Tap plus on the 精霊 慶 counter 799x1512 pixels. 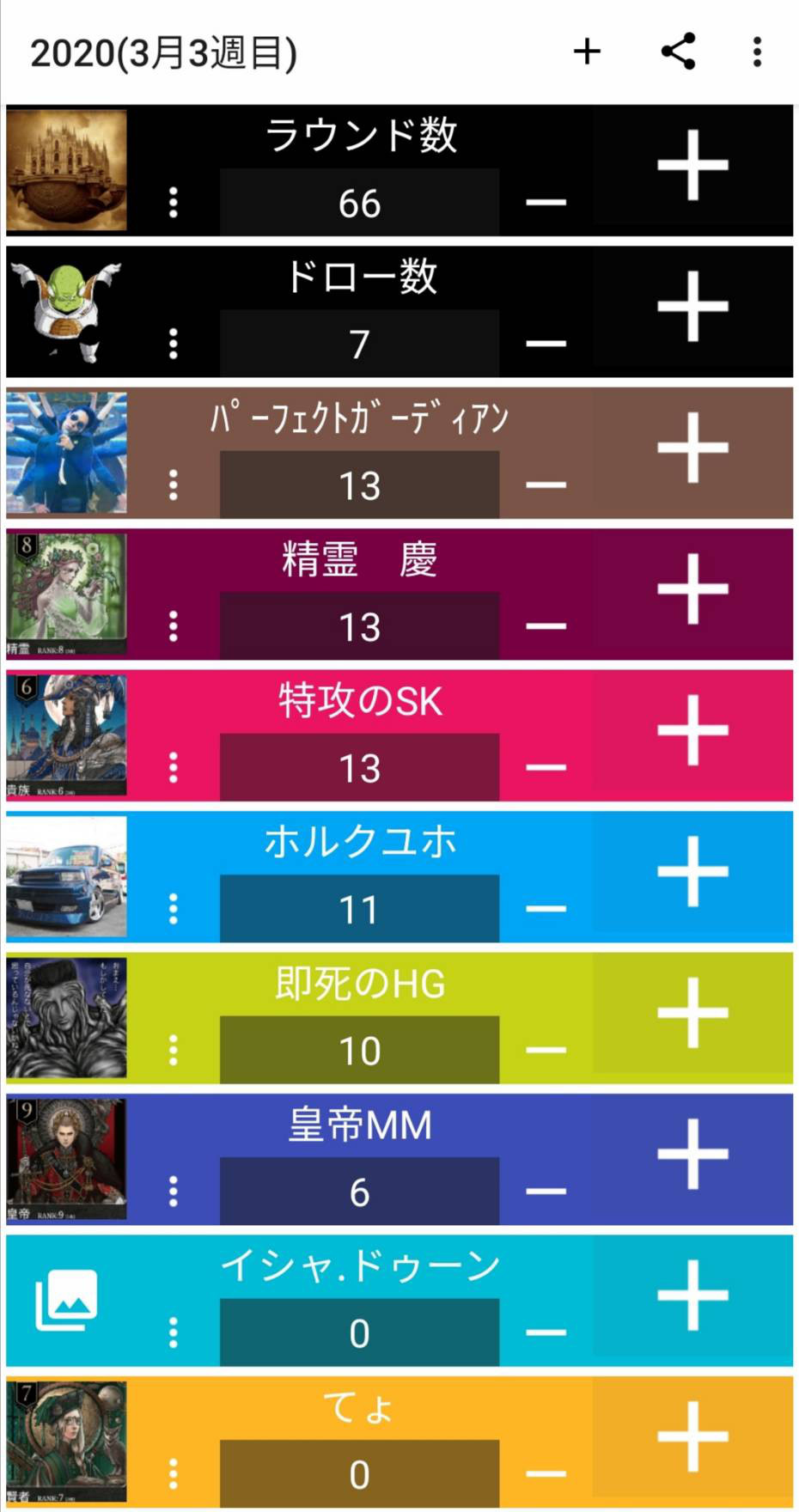point(692,589)
